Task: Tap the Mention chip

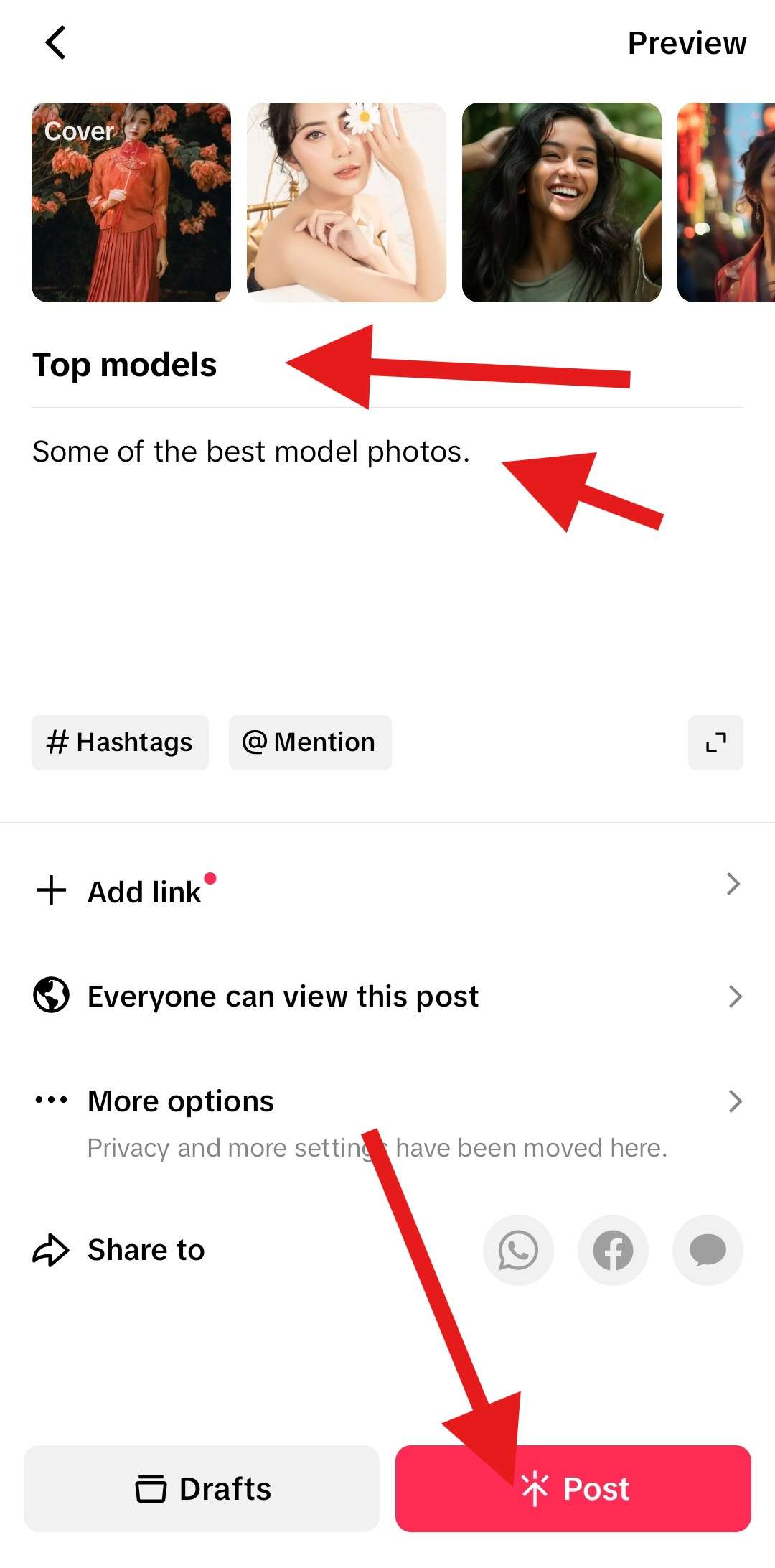Action: (310, 742)
